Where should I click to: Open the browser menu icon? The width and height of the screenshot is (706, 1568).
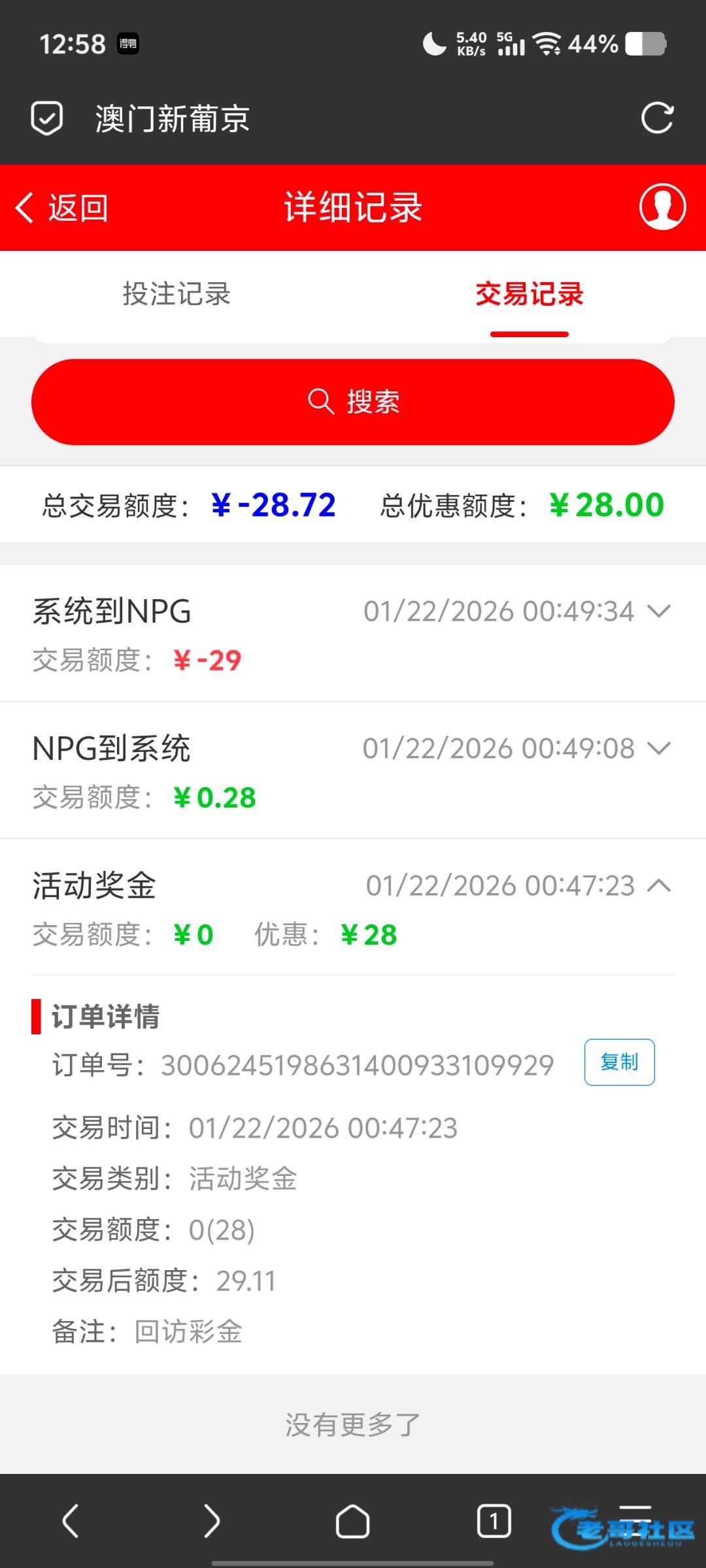pyautogui.click(x=635, y=1521)
